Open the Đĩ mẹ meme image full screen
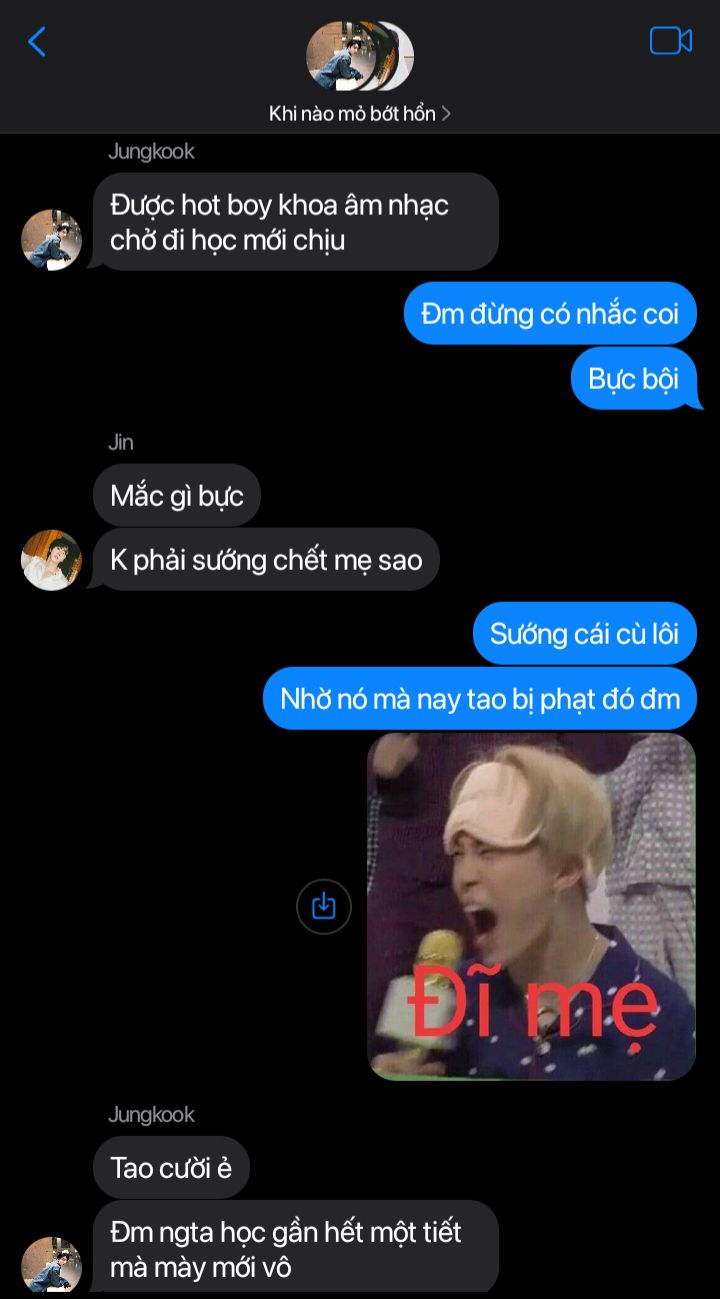Viewport: 720px width, 1299px height. pyautogui.click(x=531, y=906)
